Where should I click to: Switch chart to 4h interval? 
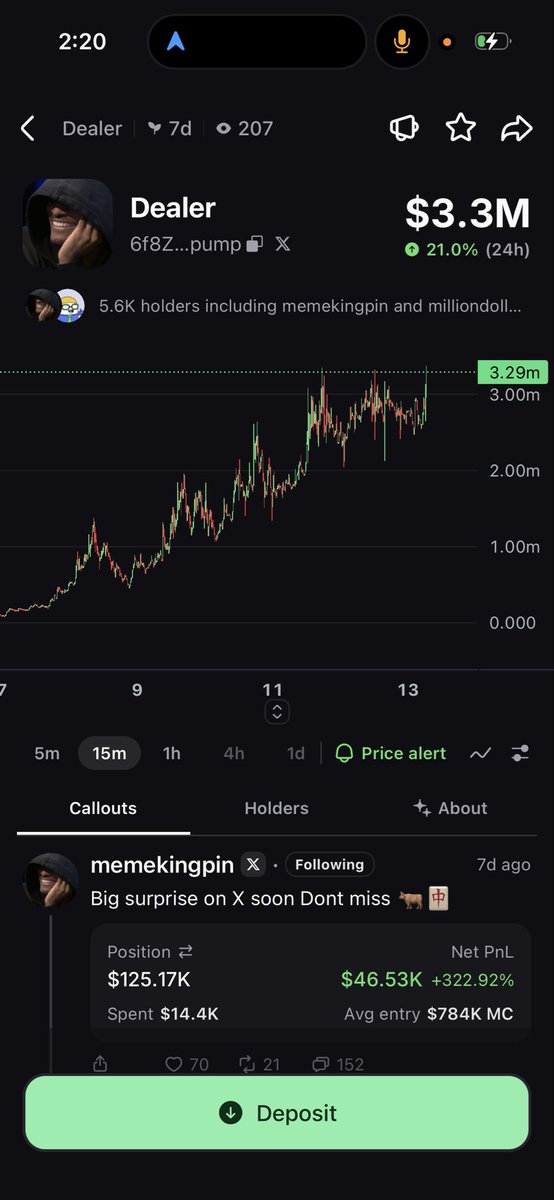234,753
